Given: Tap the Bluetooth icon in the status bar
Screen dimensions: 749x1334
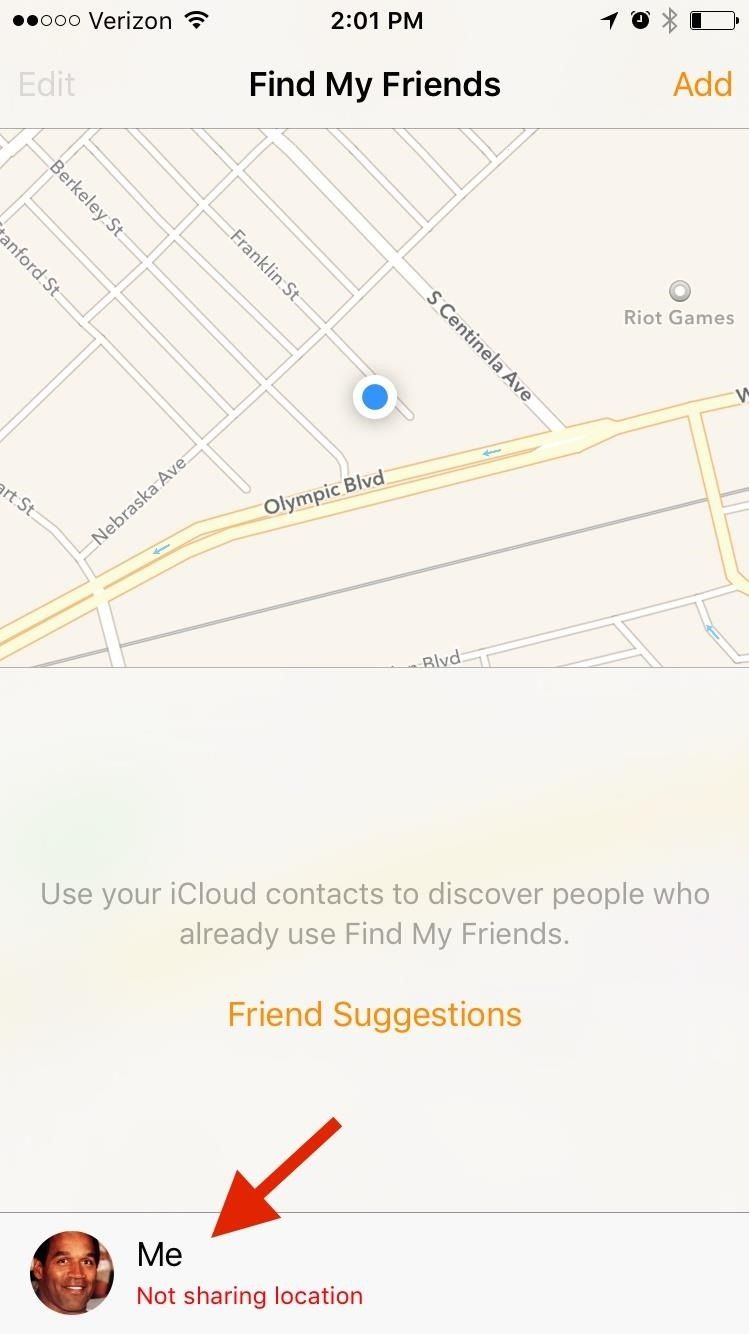Looking at the screenshot, I should [668, 19].
